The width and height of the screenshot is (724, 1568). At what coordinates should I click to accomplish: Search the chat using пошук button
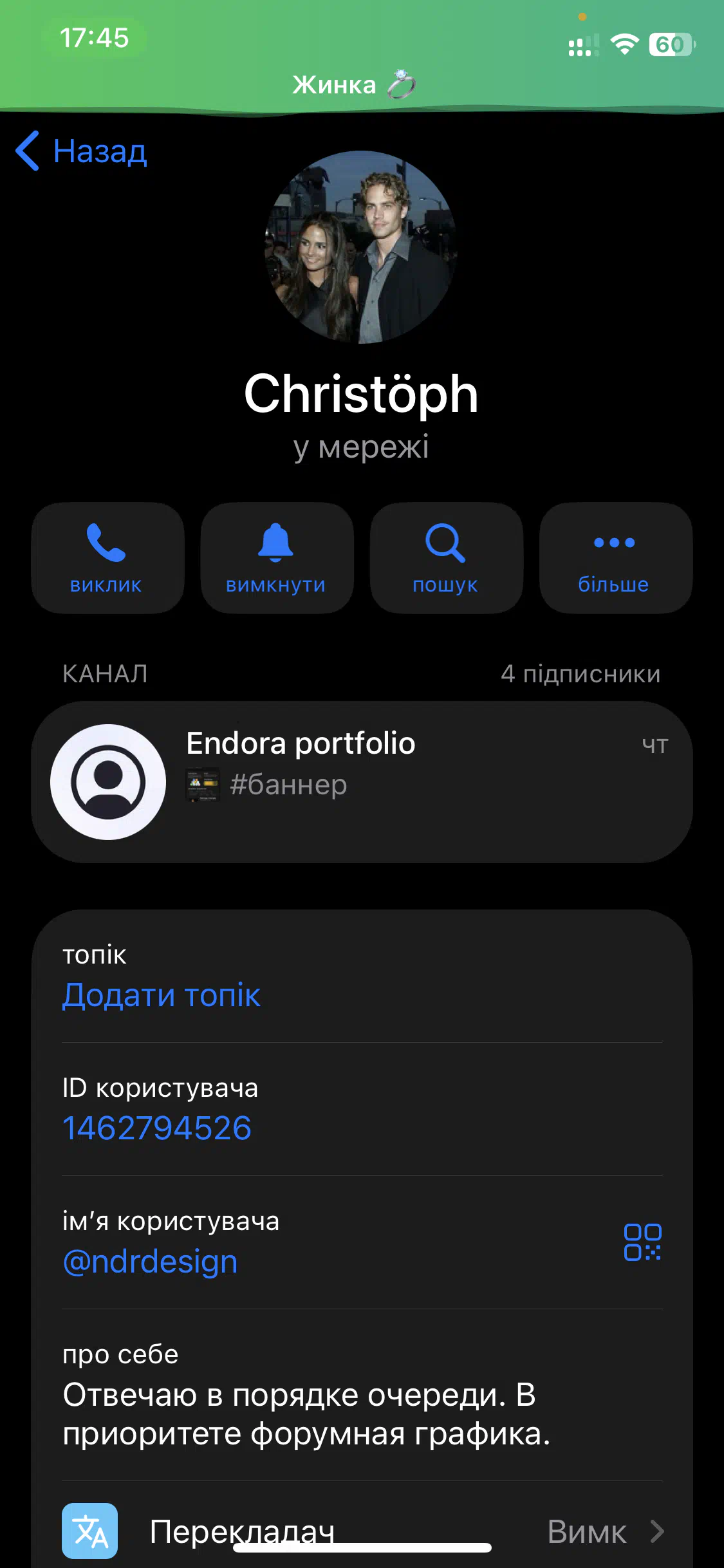click(x=445, y=558)
